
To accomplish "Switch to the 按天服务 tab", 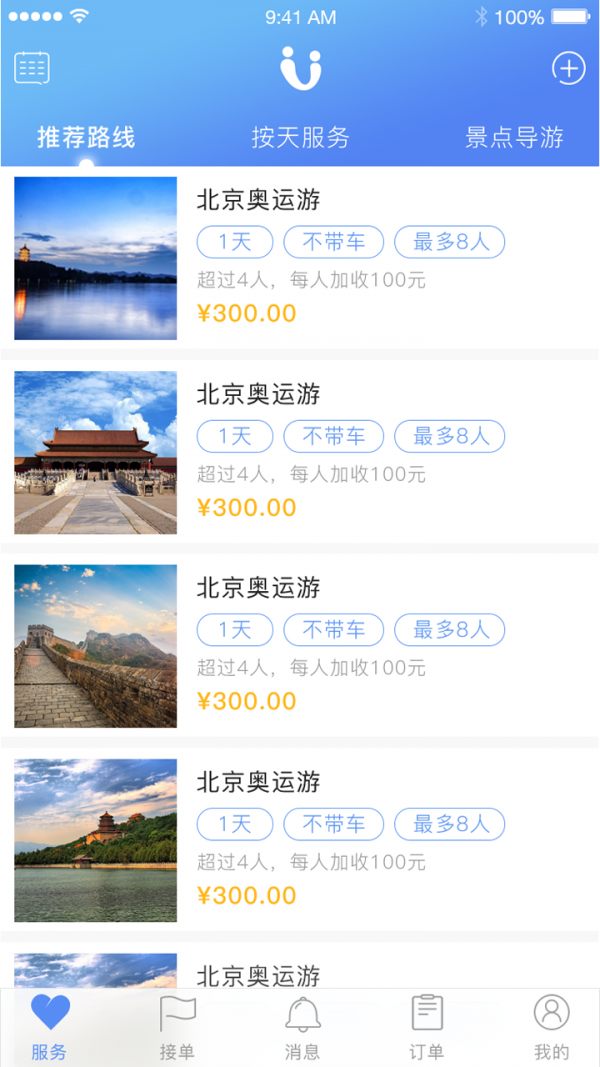I will 300,137.
